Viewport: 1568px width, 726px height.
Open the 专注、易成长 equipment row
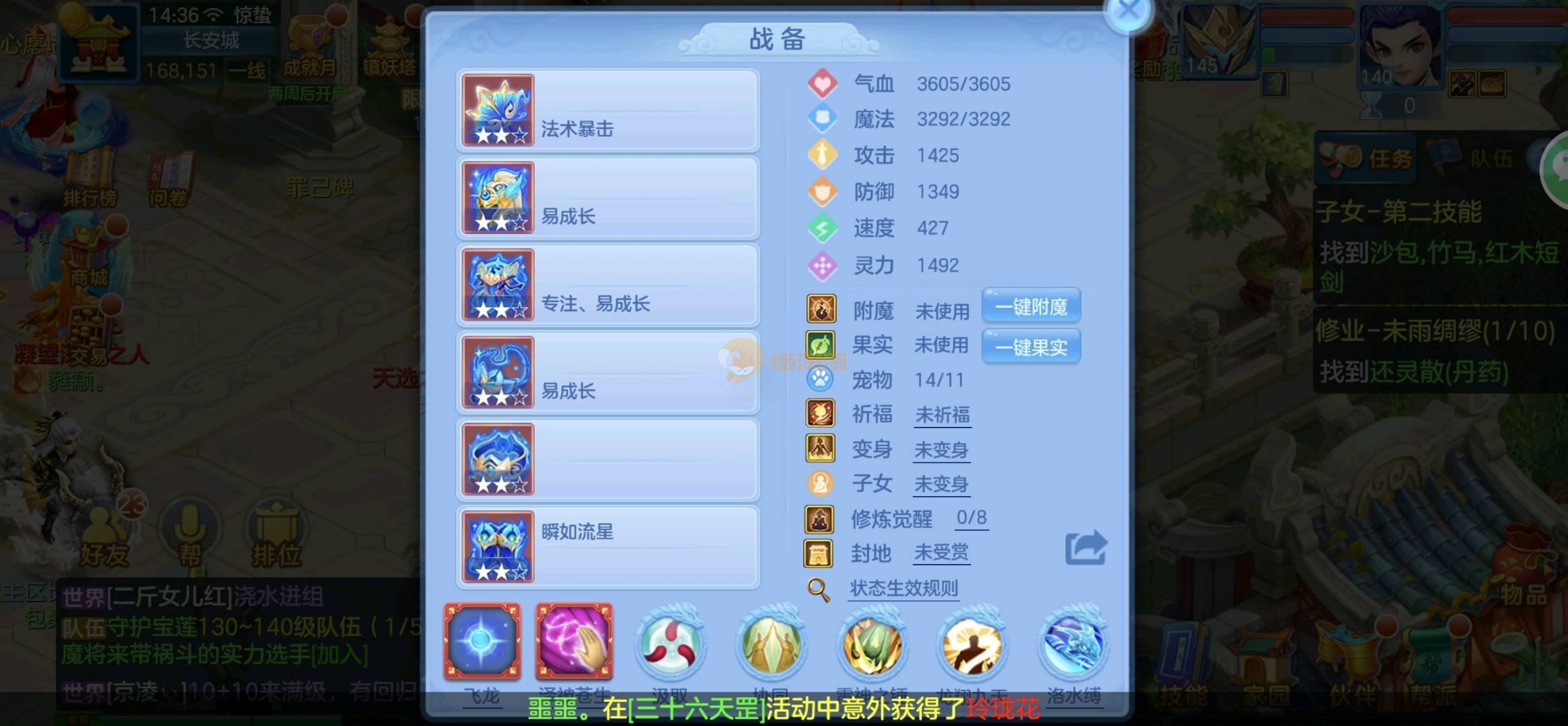(x=608, y=286)
